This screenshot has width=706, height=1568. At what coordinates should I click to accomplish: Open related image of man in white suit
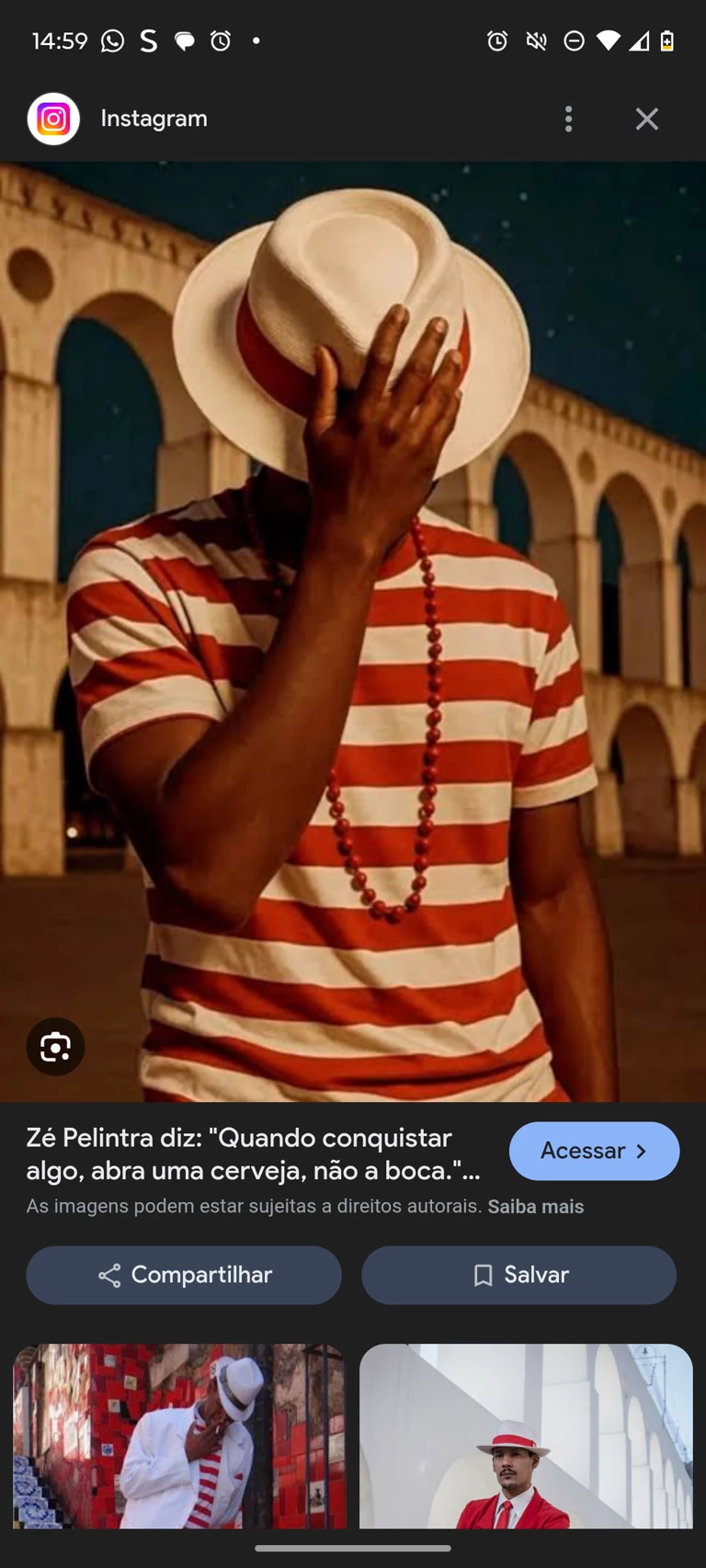[x=179, y=1436]
